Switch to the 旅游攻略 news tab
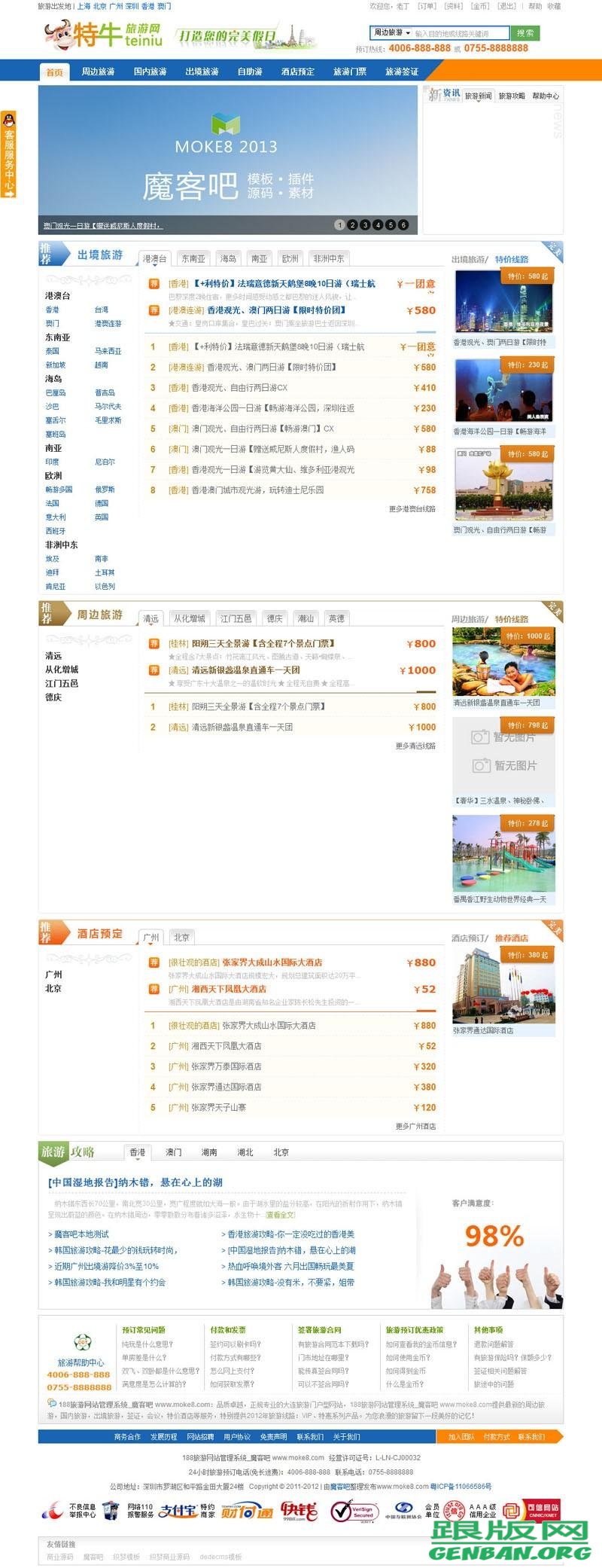602x1568 pixels. click(x=512, y=96)
